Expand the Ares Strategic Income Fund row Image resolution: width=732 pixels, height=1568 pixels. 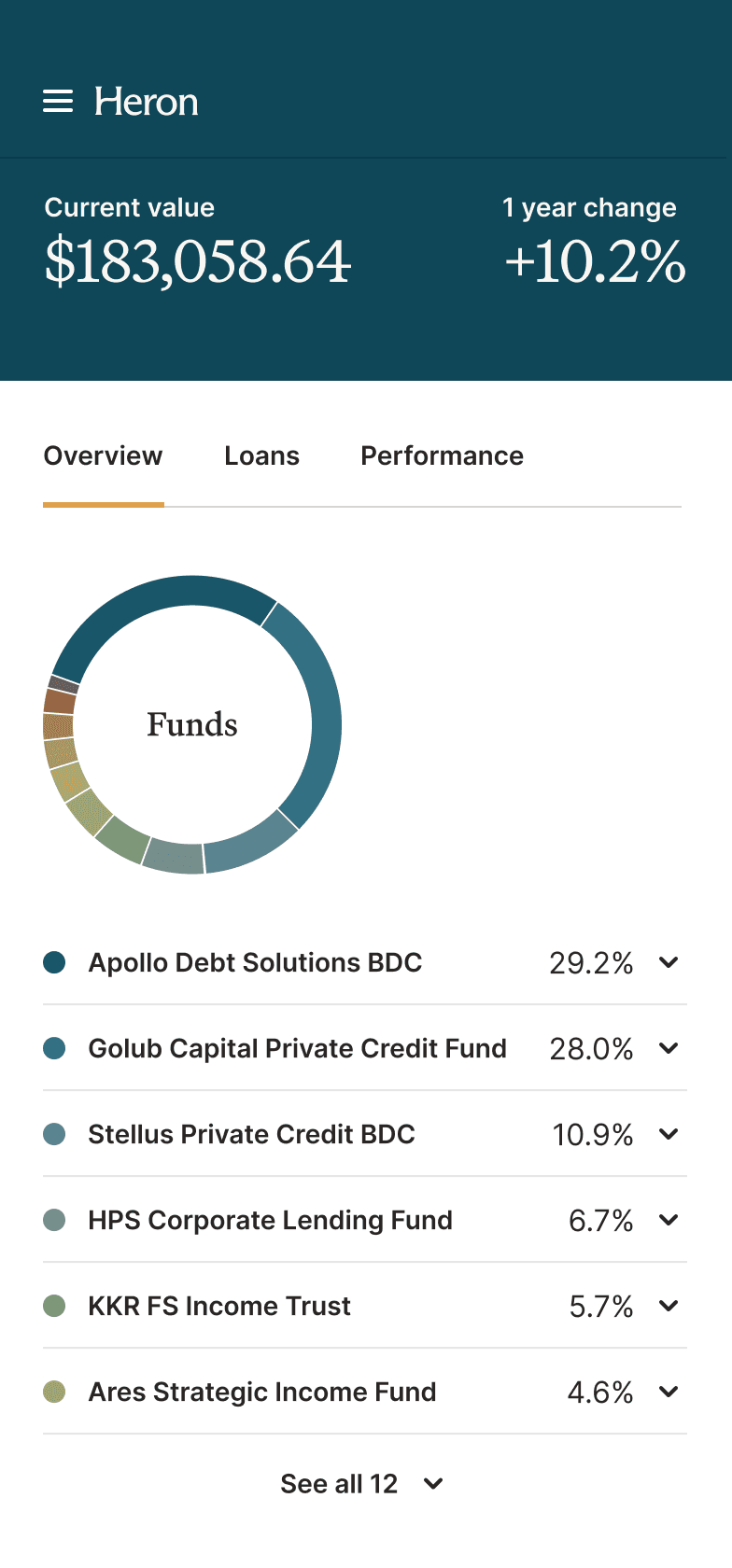(669, 1392)
